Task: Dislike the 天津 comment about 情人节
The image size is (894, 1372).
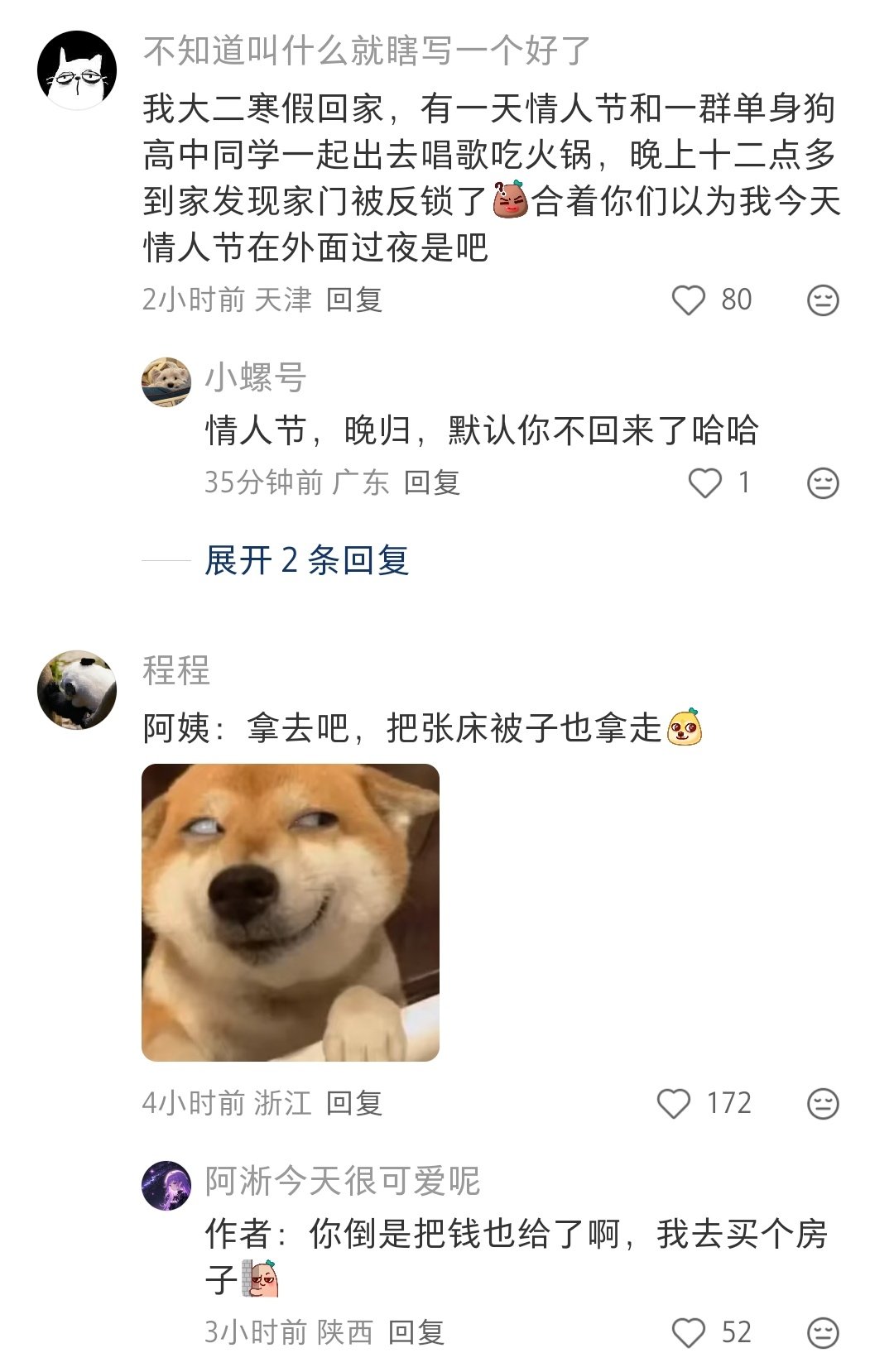Action: pos(823,300)
